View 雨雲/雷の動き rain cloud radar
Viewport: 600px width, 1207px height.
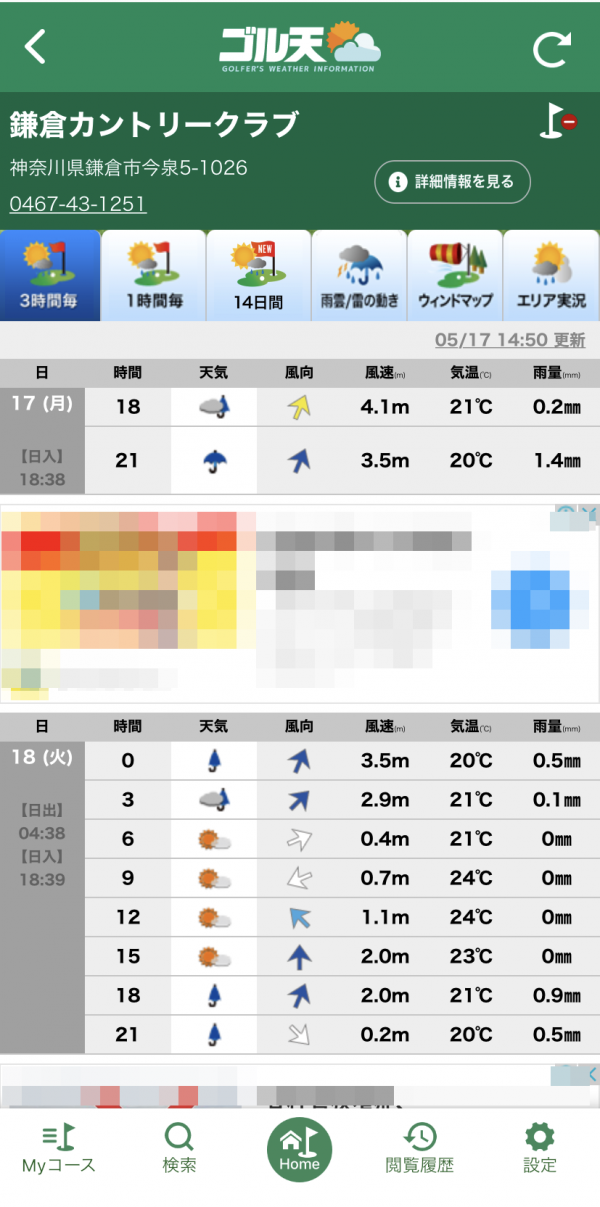point(359,276)
